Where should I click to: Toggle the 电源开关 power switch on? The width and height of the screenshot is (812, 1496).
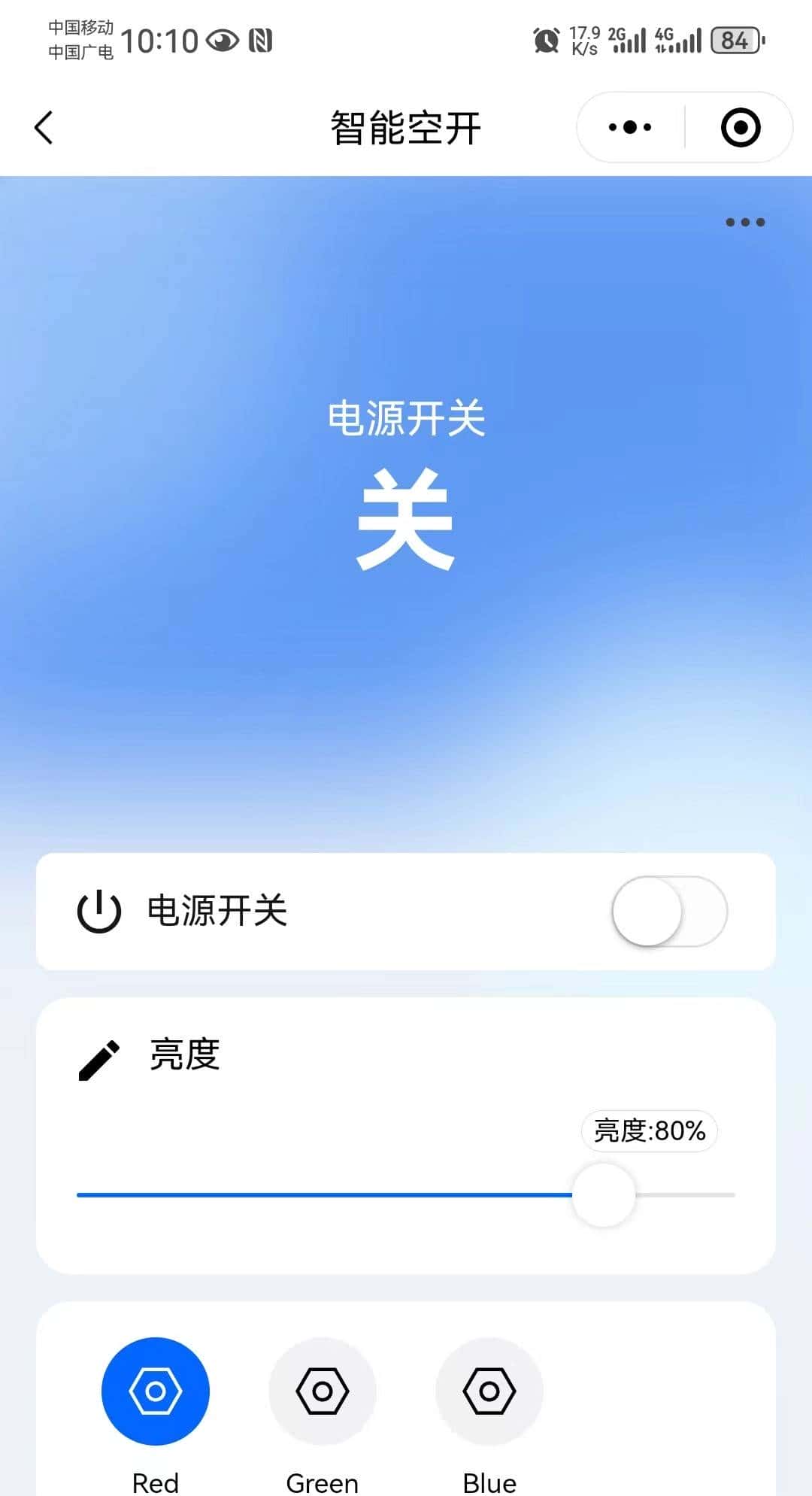coord(668,912)
